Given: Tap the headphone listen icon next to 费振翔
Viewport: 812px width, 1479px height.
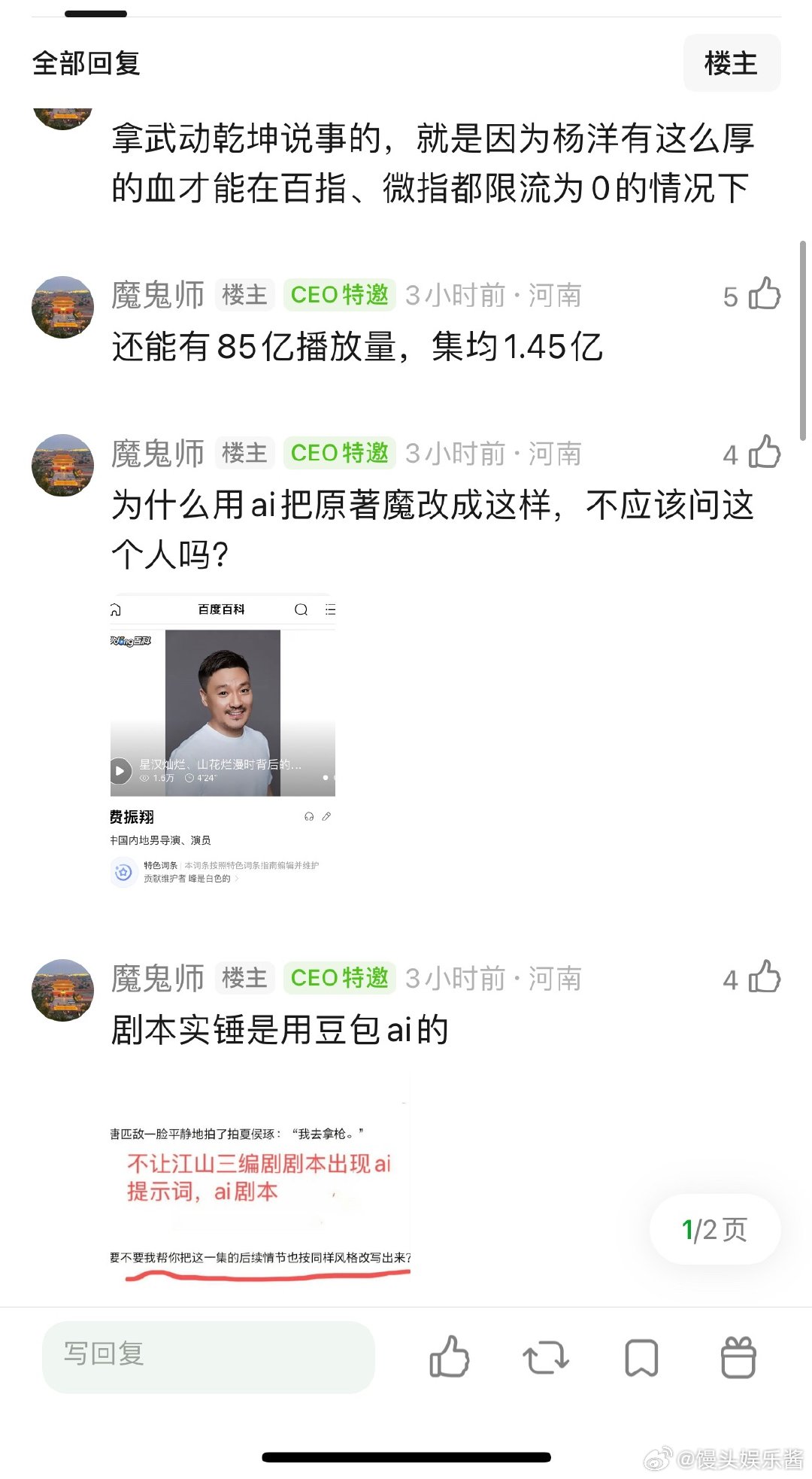Looking at the screenshot, I should click(x=308, y=815).
